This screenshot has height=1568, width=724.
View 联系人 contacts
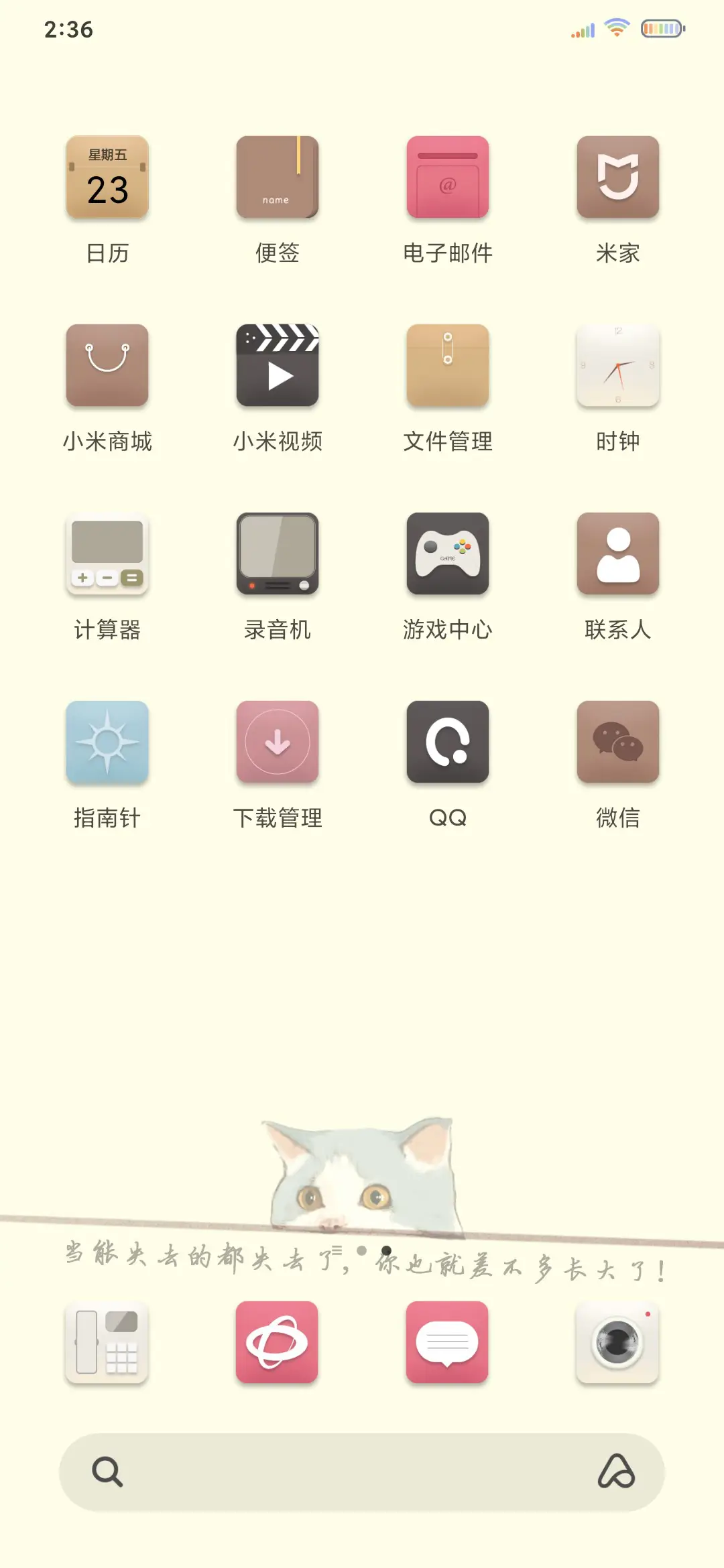[x=617, y=554]
